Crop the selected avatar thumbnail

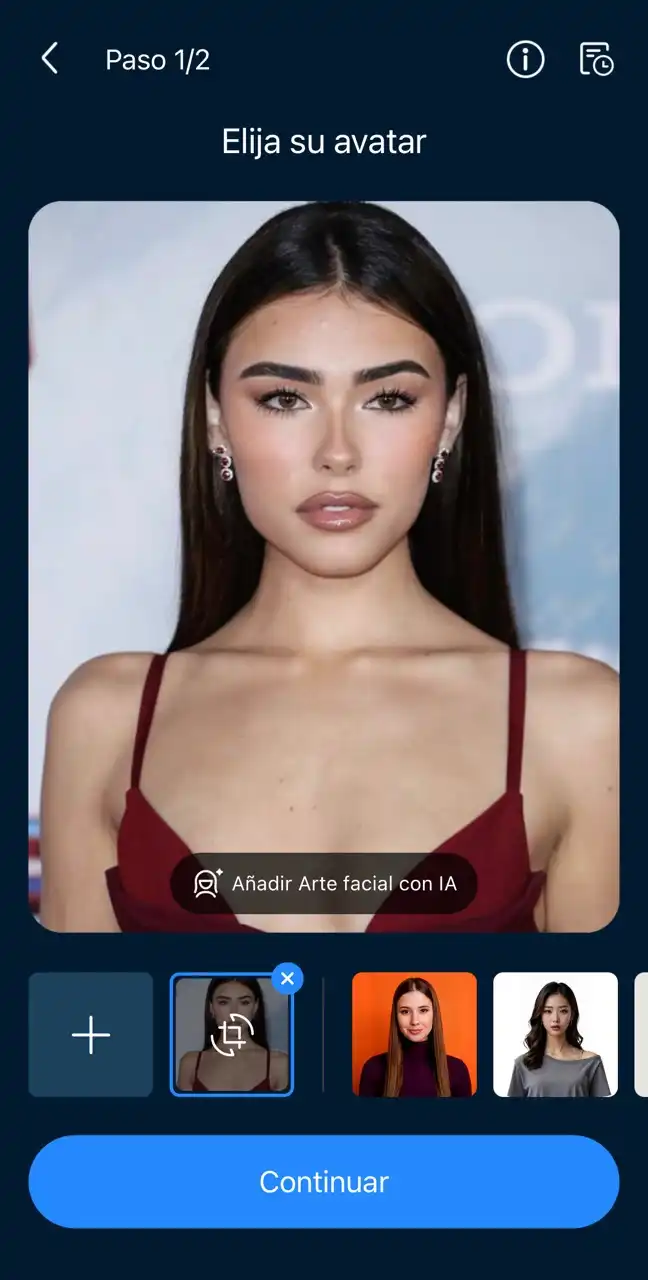coord(232,1036)
